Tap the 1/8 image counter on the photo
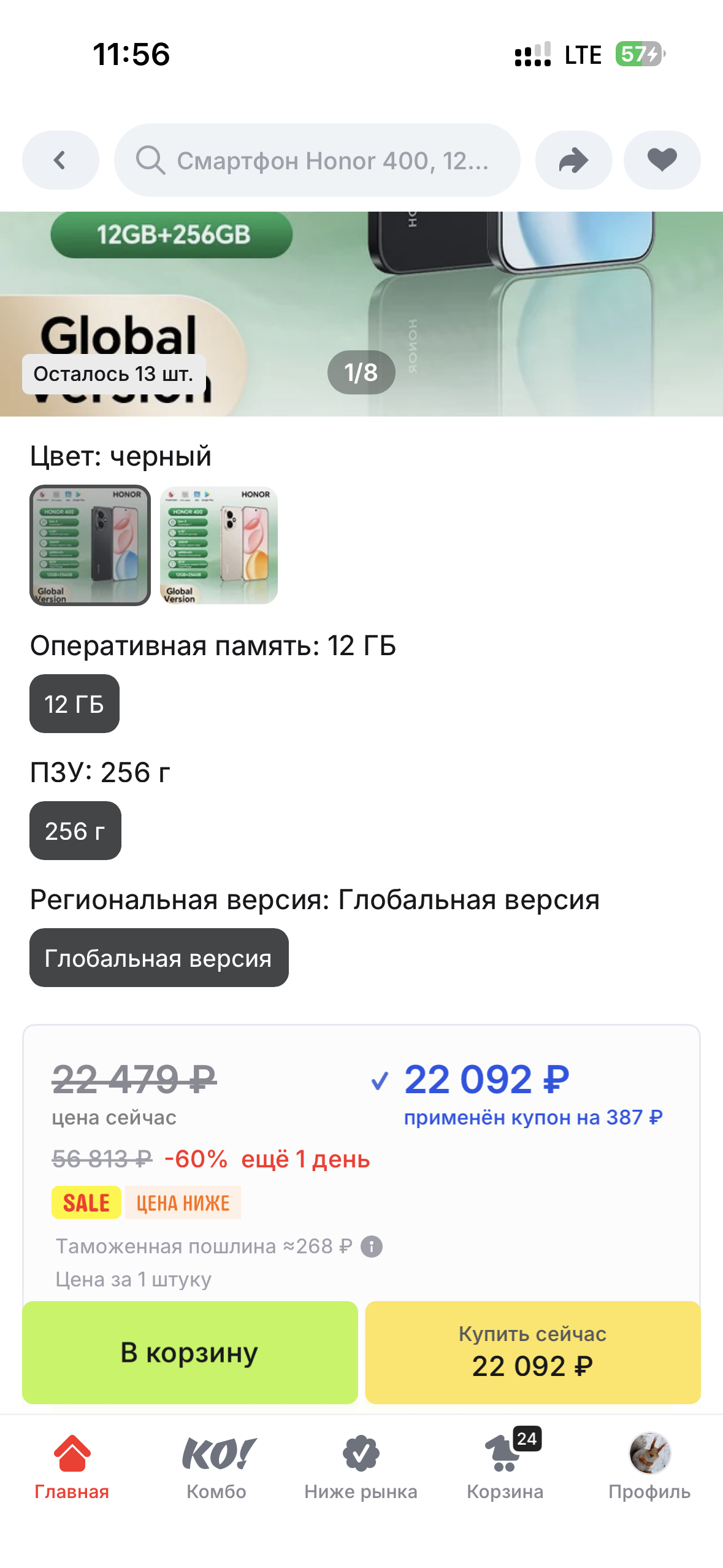 pyautogui.click(x=361, y=371)
